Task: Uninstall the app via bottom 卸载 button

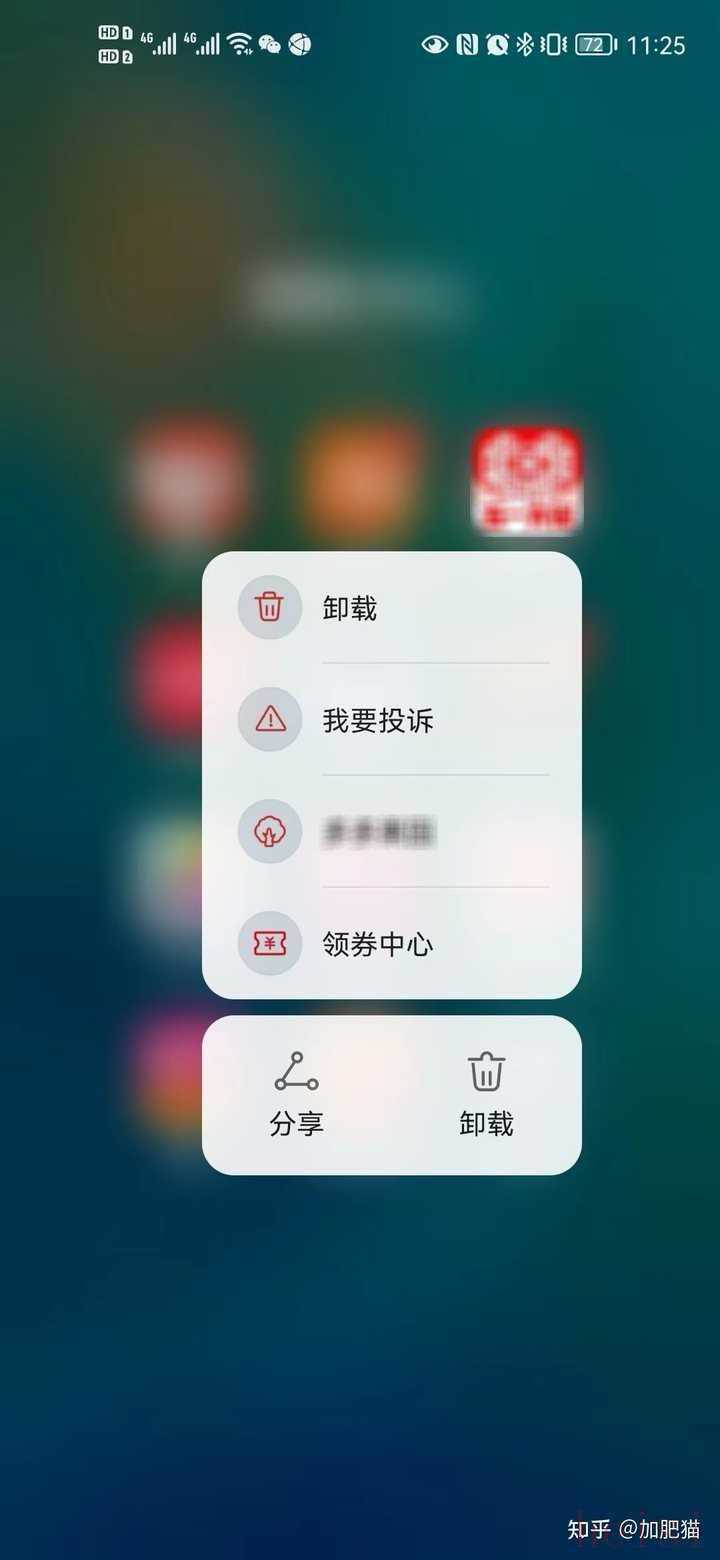Action: (x=486, y=1095)
